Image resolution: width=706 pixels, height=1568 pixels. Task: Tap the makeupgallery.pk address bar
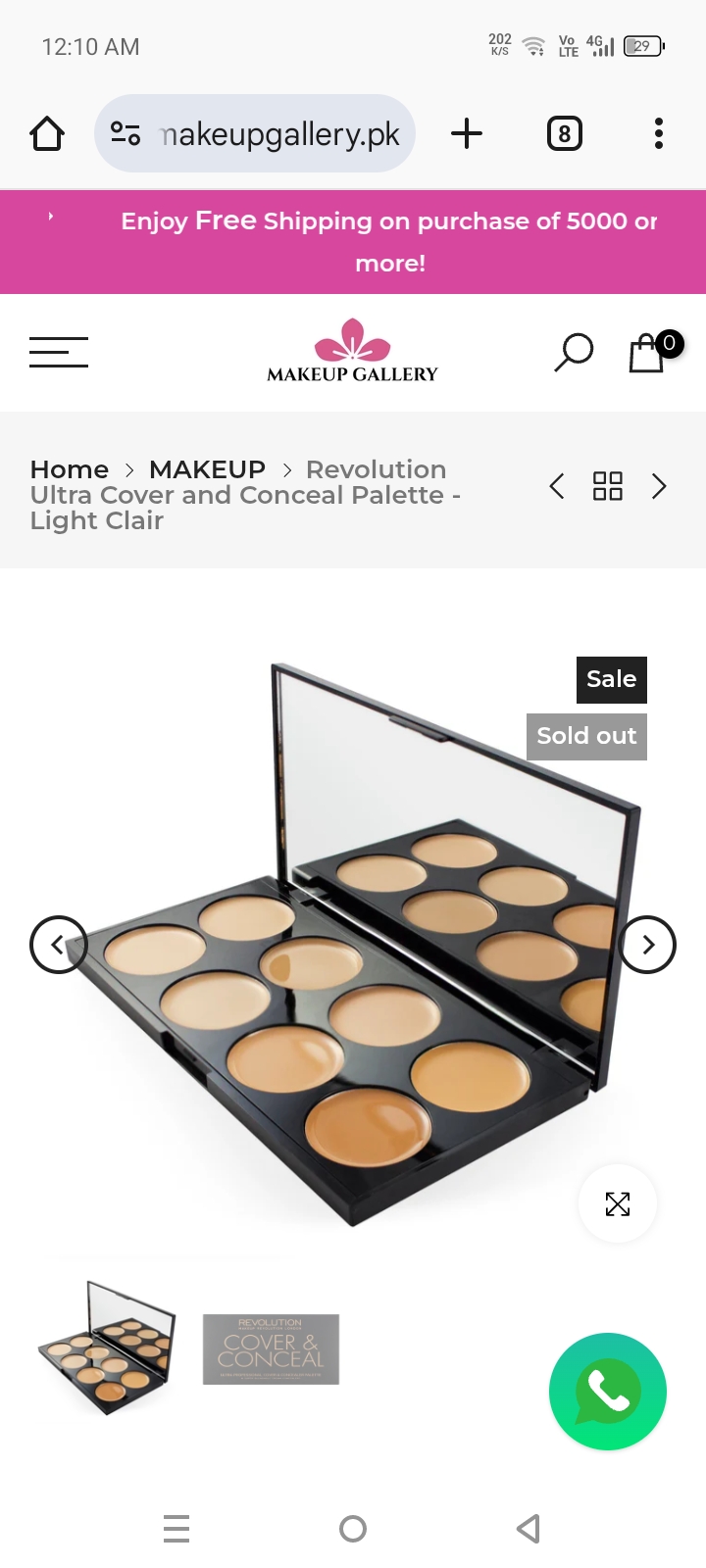pos(255,133)
